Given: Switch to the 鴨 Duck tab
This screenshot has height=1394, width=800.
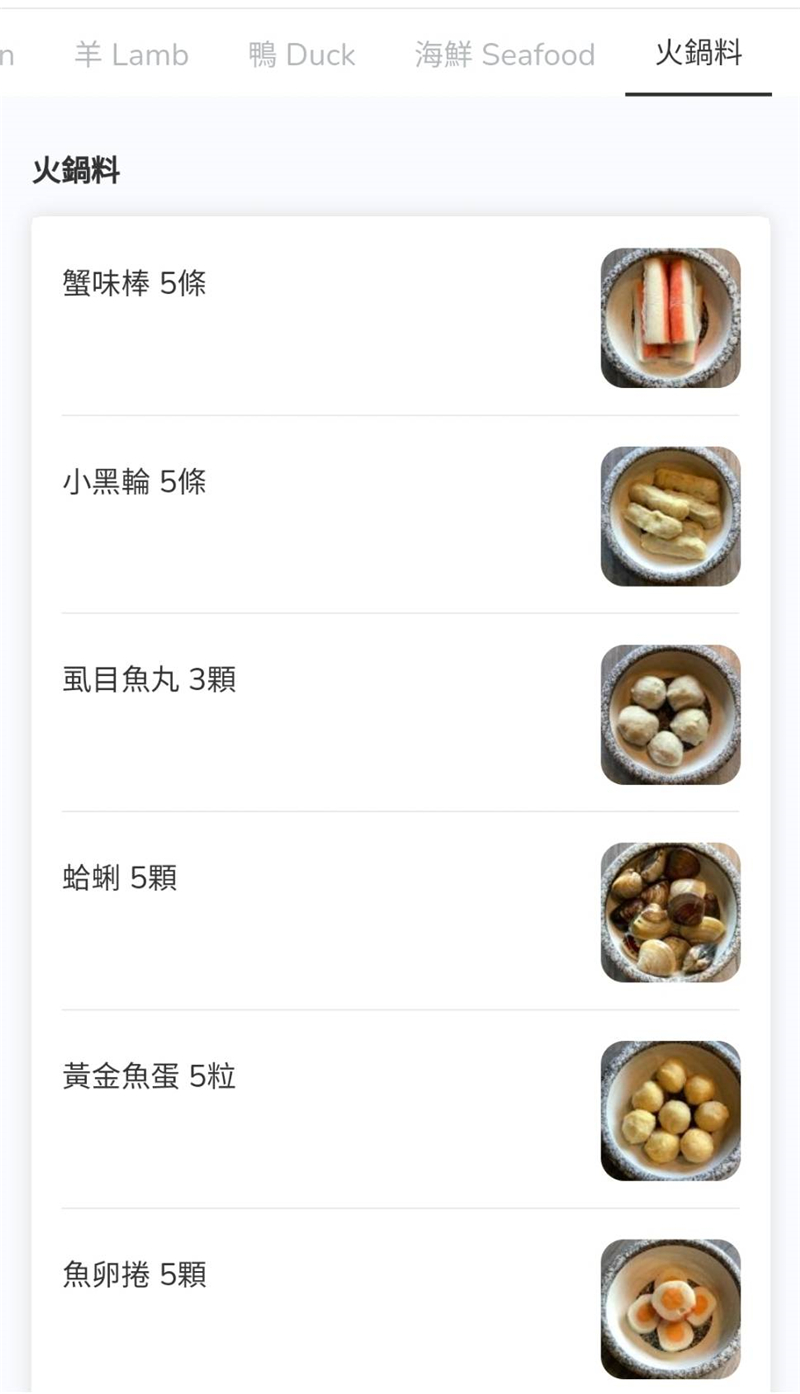Looking at the screenshot, I should click(301, 55).
